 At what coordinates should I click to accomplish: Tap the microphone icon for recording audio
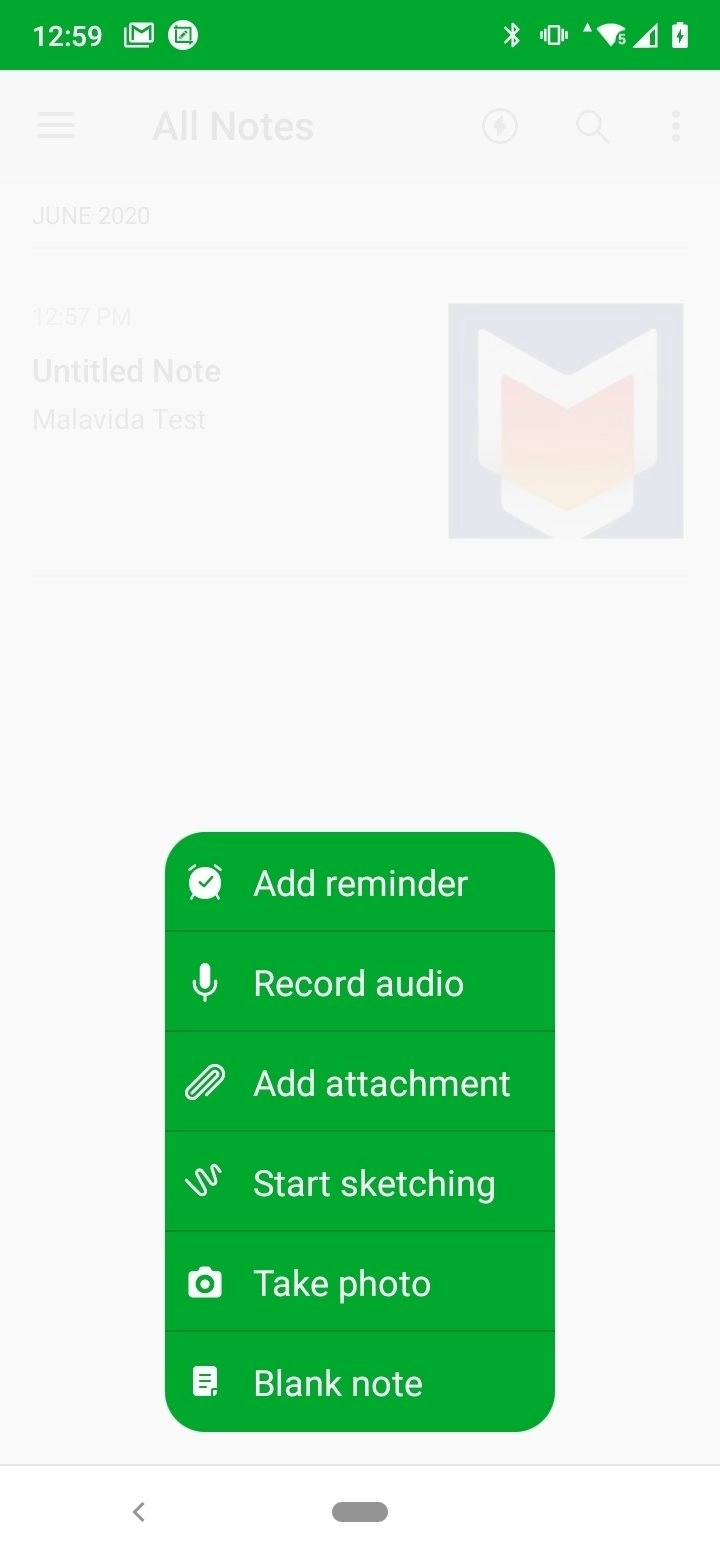204,982
